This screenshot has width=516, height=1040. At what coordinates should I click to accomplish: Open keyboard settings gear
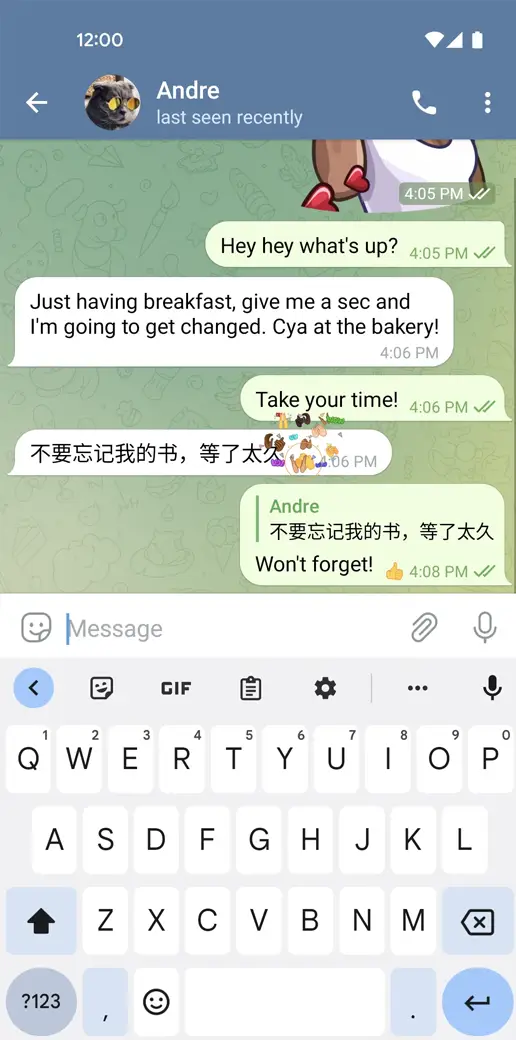click(325, 688)
